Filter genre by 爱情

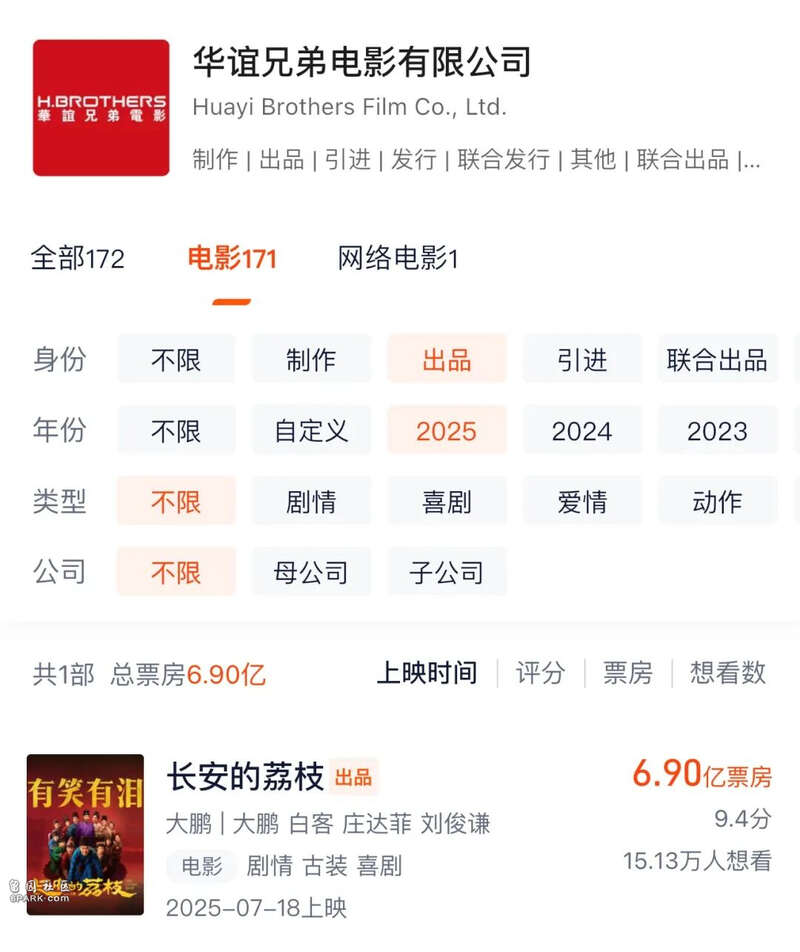click(x=582, y=501)
